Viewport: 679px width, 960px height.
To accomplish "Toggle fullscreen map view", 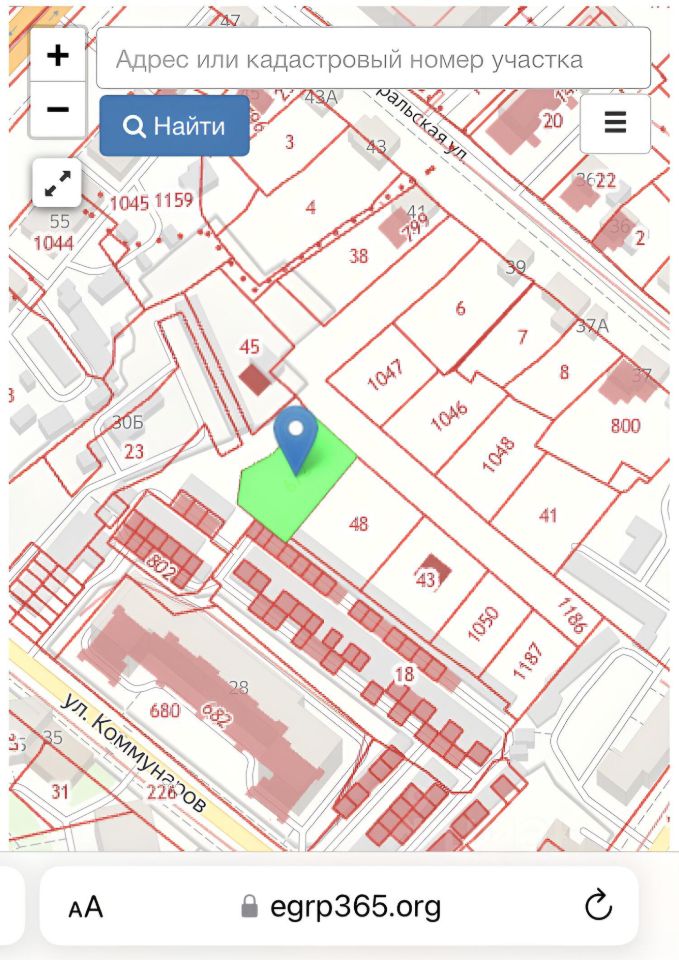I will (x=57, y=183).
